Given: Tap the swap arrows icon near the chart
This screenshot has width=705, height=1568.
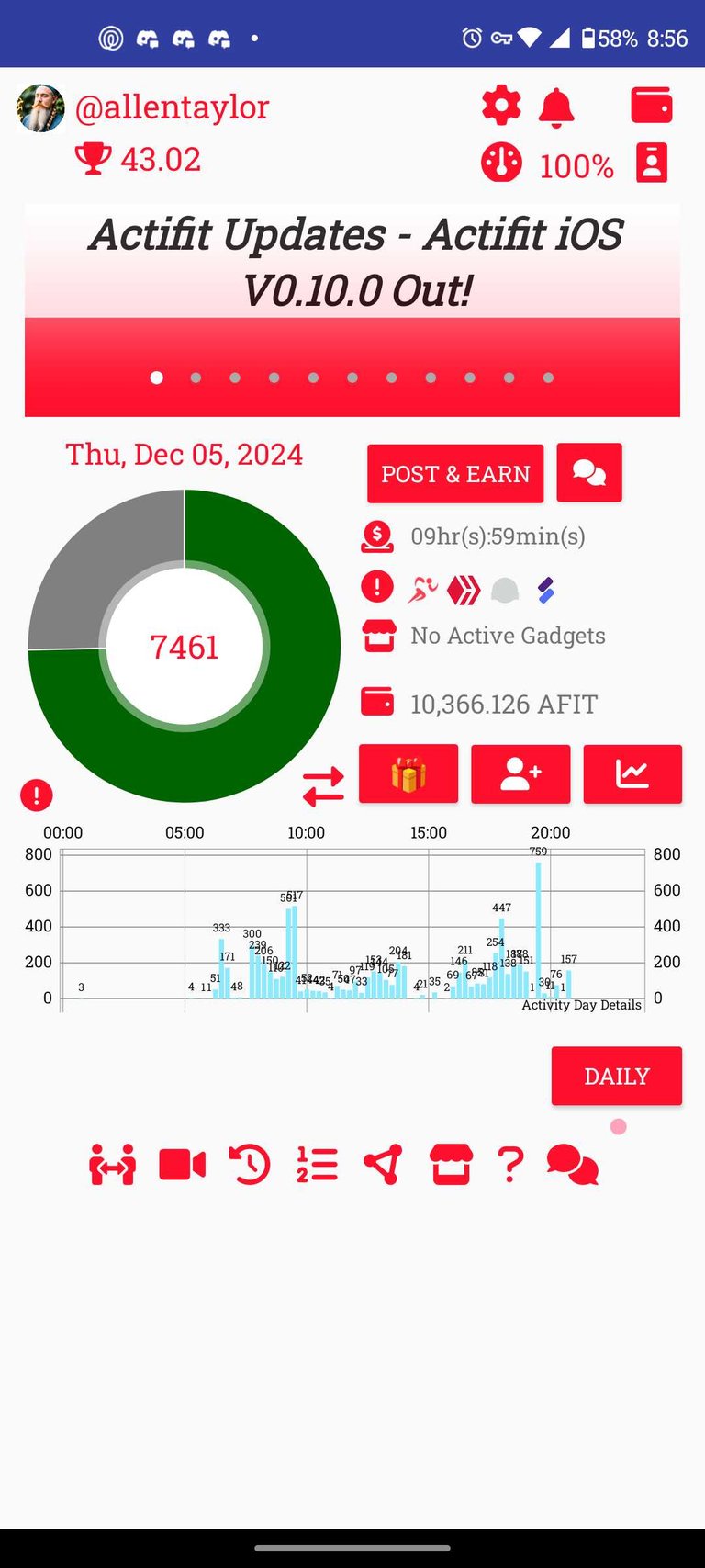Looking at the screenshot, I should point(323,787).
